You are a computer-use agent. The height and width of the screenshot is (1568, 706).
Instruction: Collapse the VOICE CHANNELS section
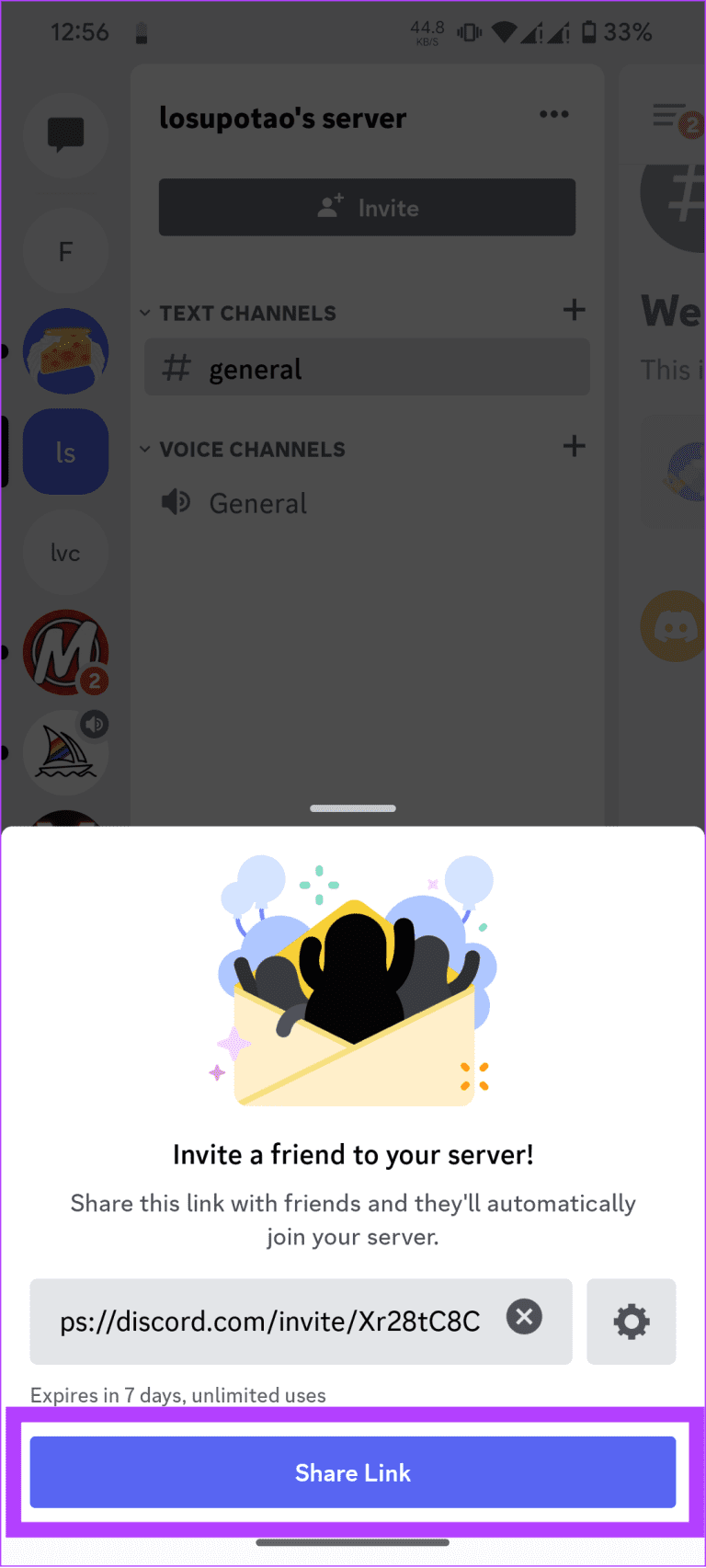click(144, 449)
